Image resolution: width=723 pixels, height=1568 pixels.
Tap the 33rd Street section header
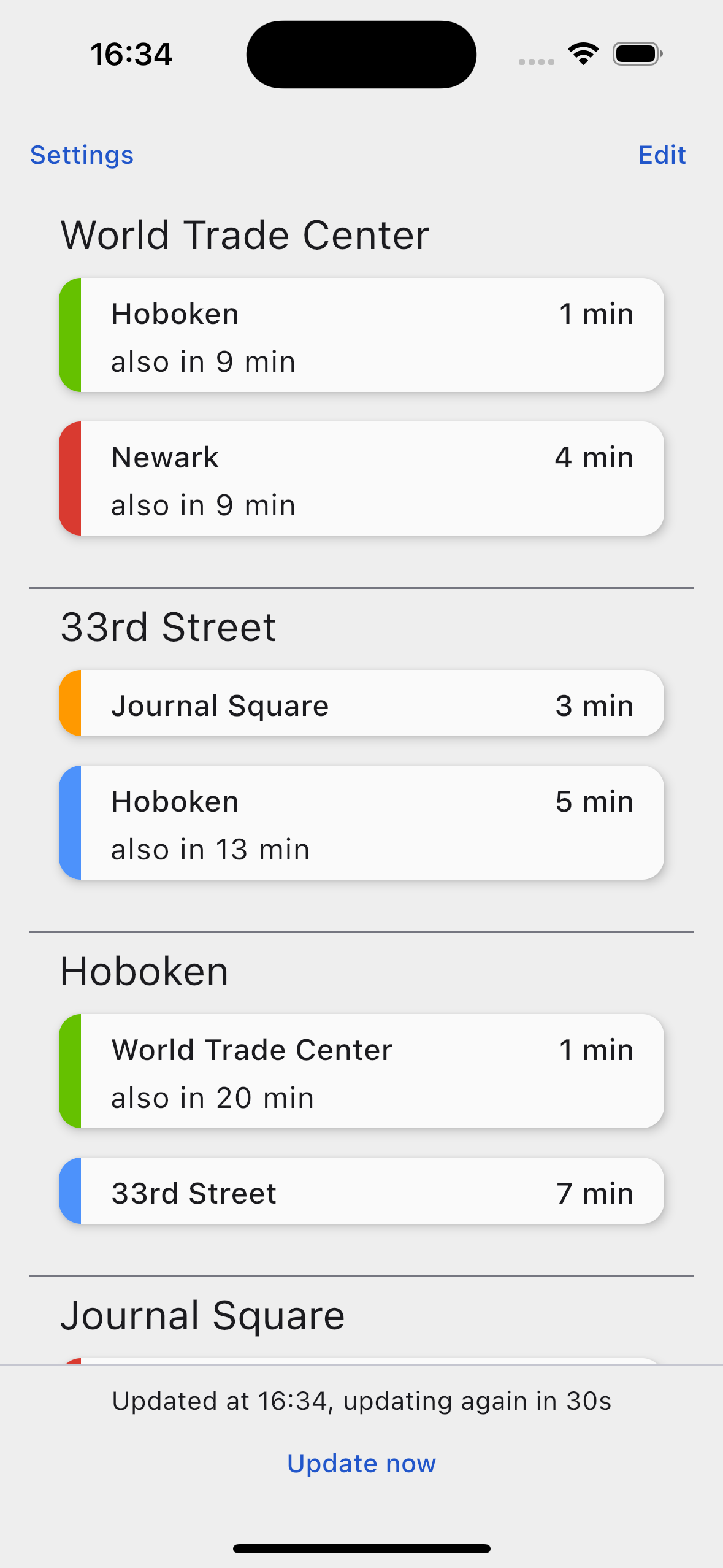point(169,626)
